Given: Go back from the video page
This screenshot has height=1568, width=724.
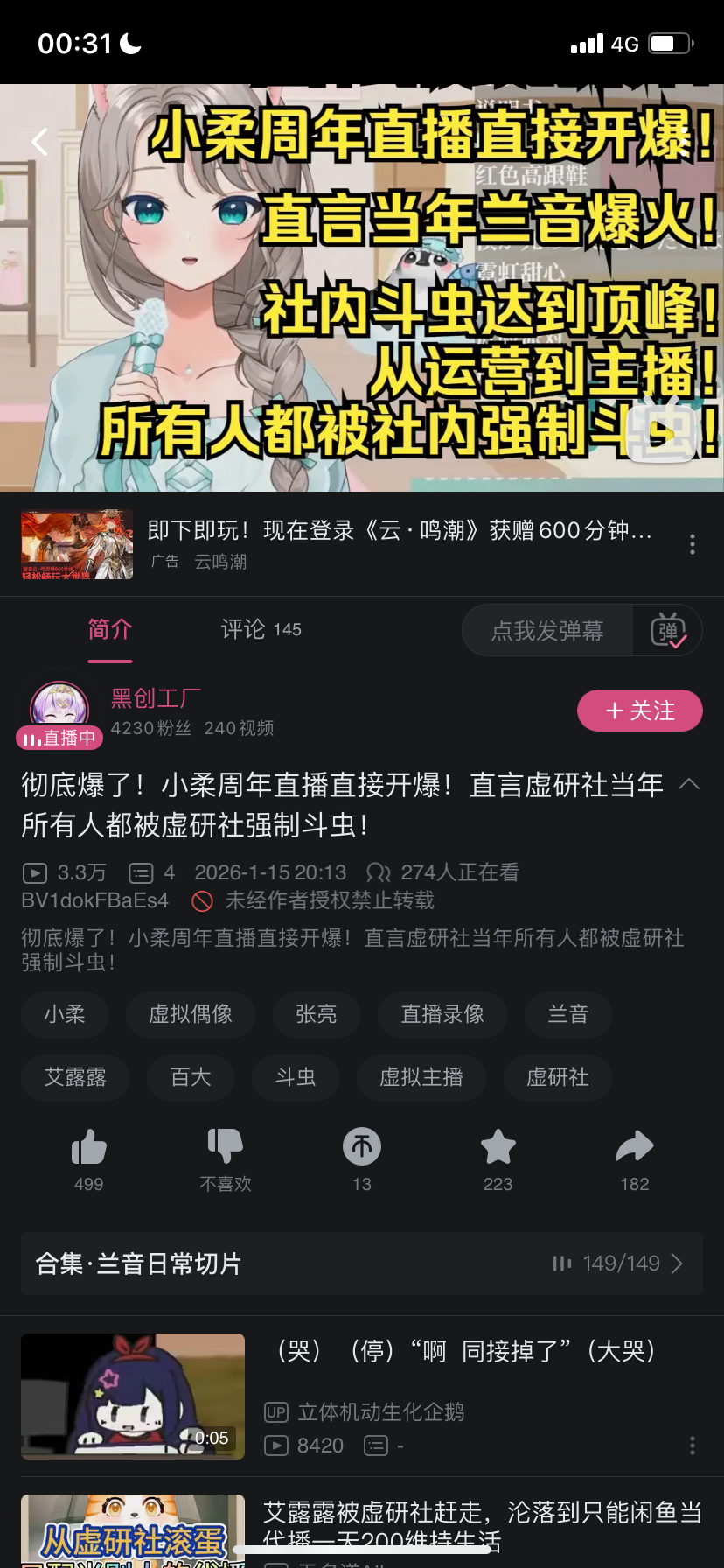Looking at the screenshot, I should pyautogui.click(x=40, y=142).
